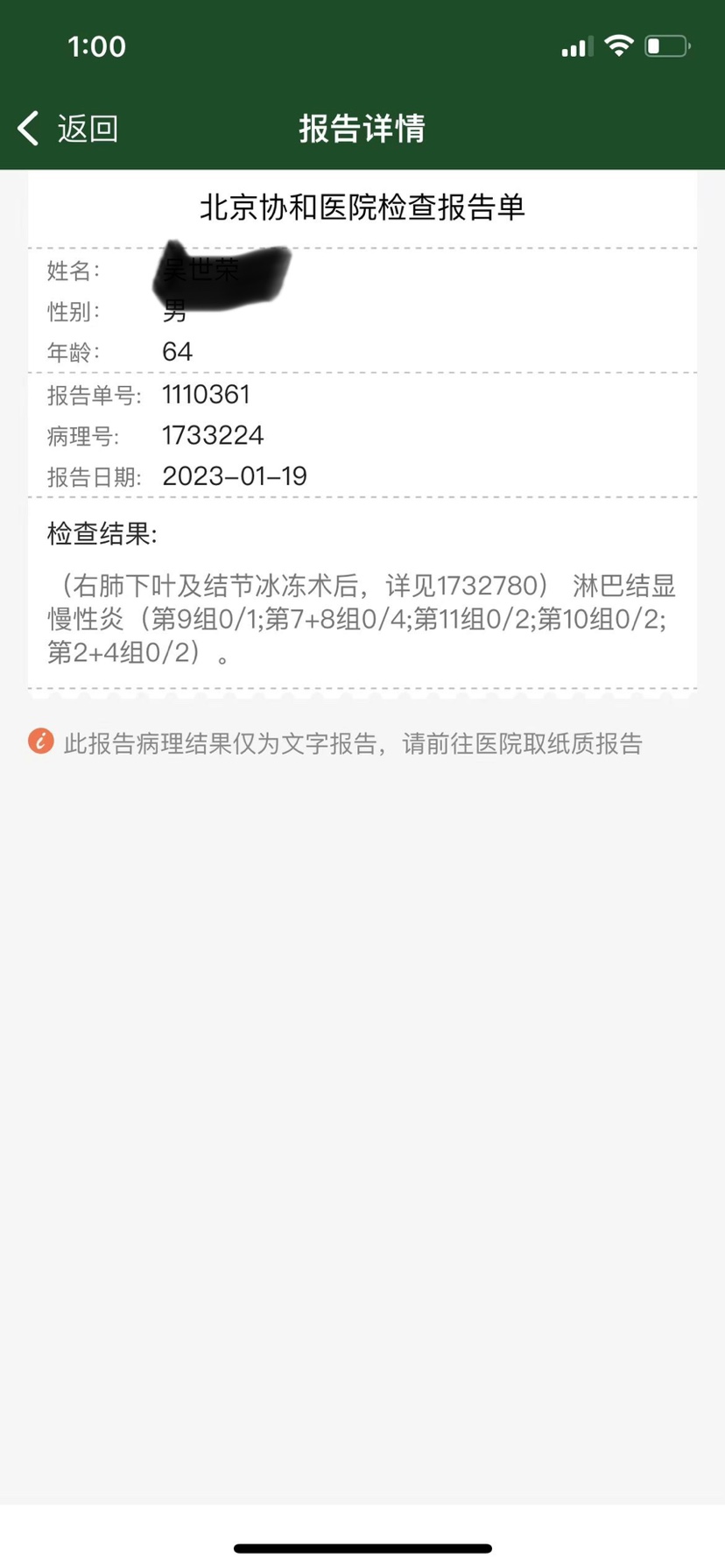Go back using the 返回 button

pyautogui.click(x=68, y=129)
